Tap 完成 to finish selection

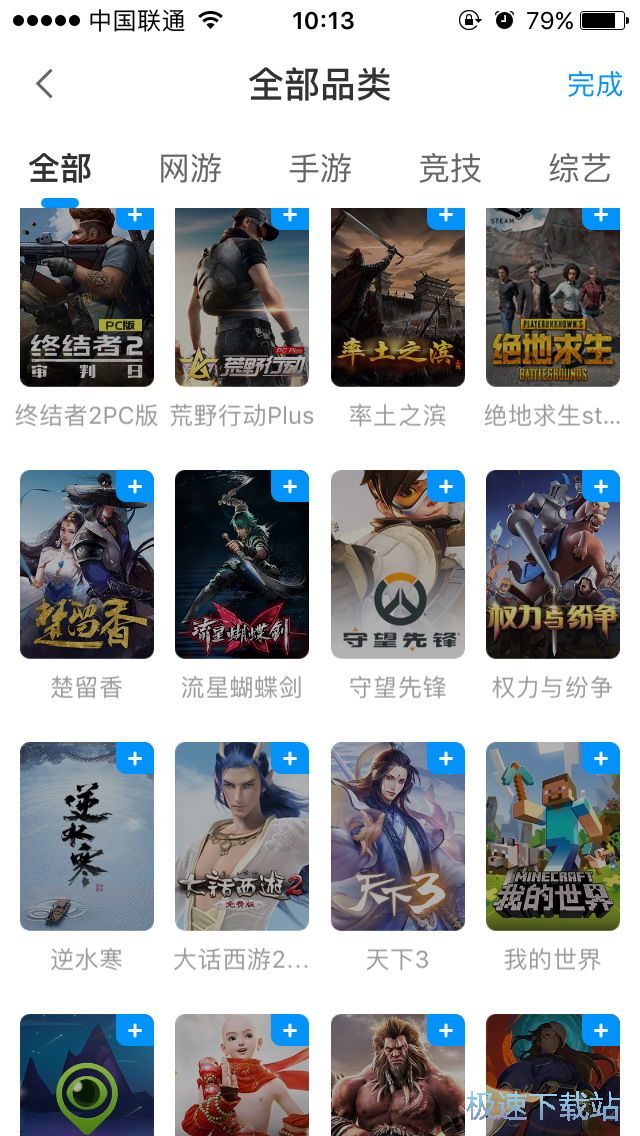point(594,84)
